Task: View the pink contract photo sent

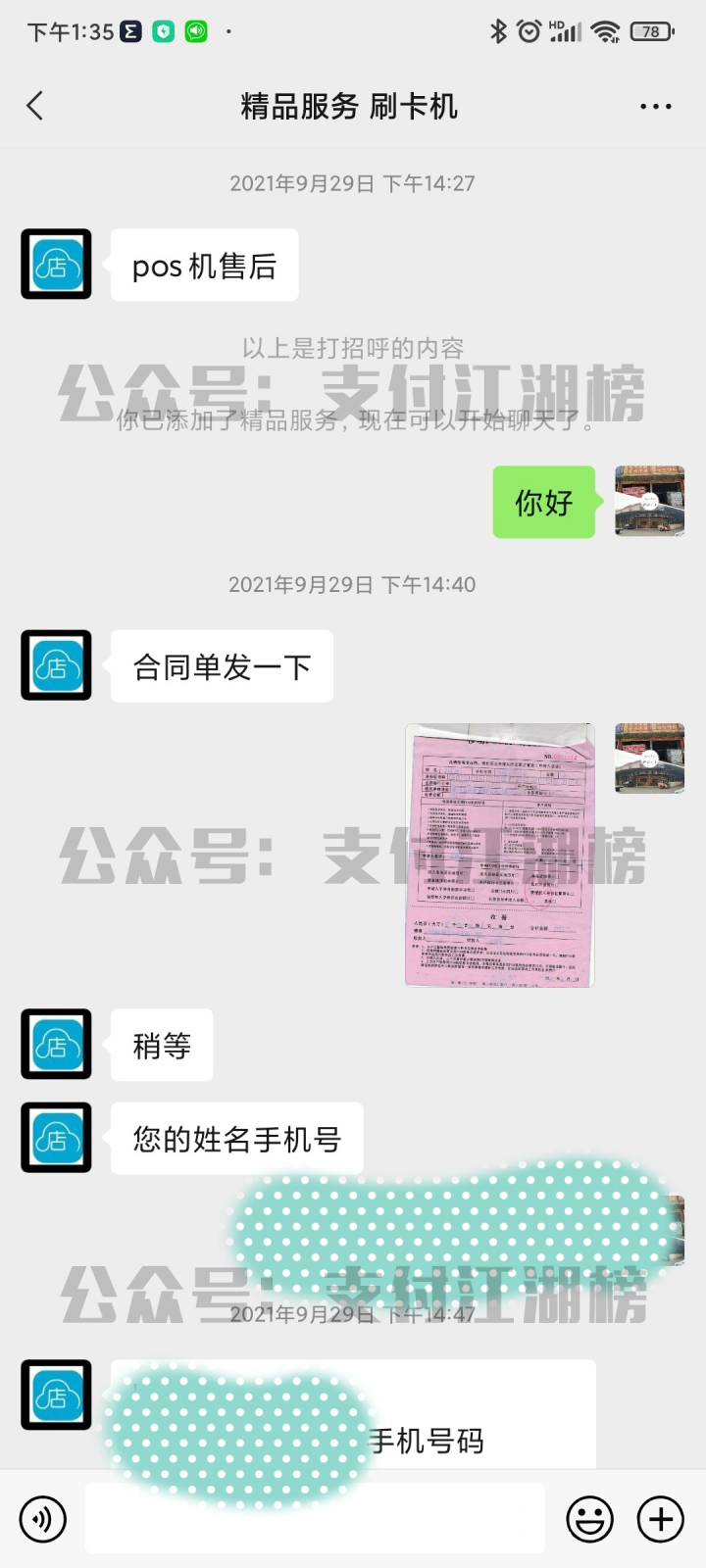Action: 500,855
